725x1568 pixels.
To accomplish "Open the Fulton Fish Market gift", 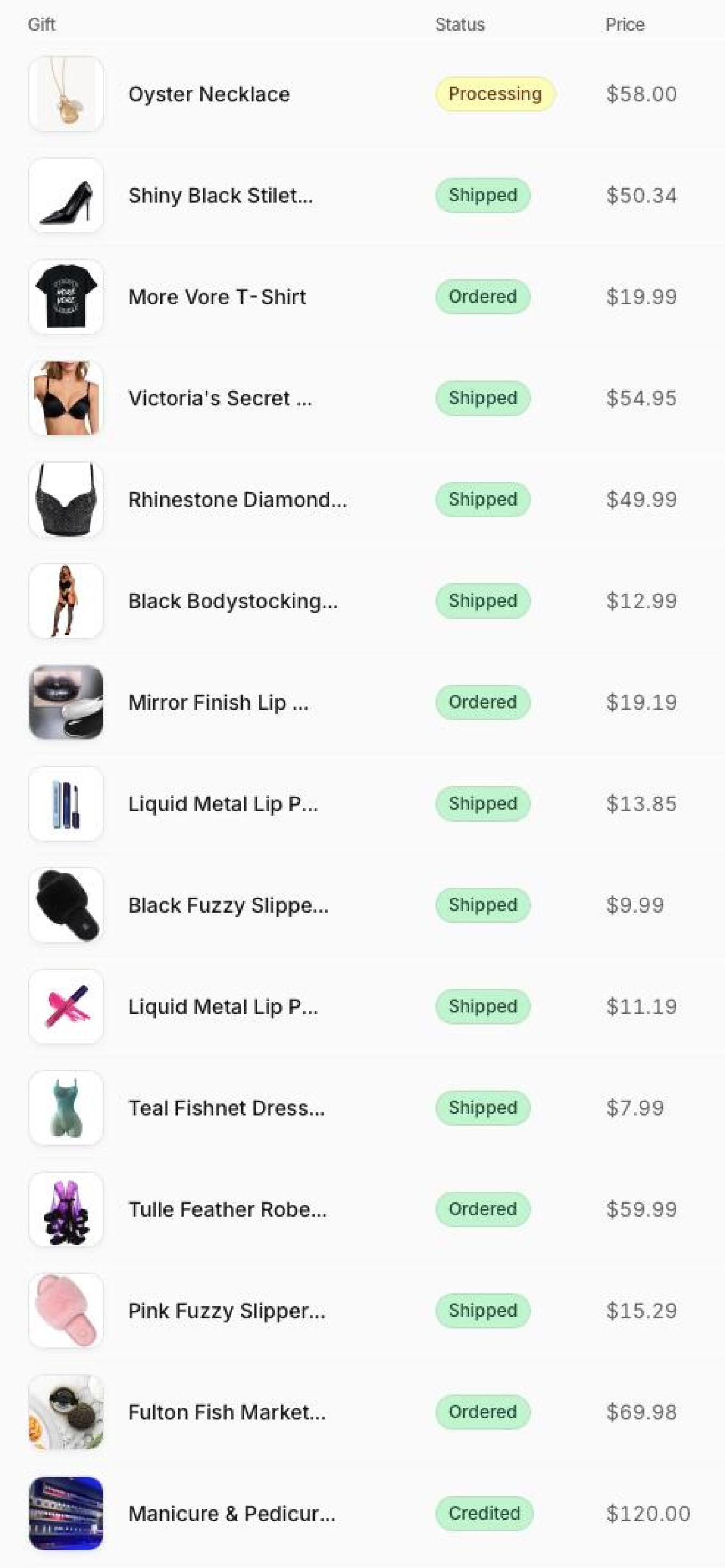I will [226, 1412].
